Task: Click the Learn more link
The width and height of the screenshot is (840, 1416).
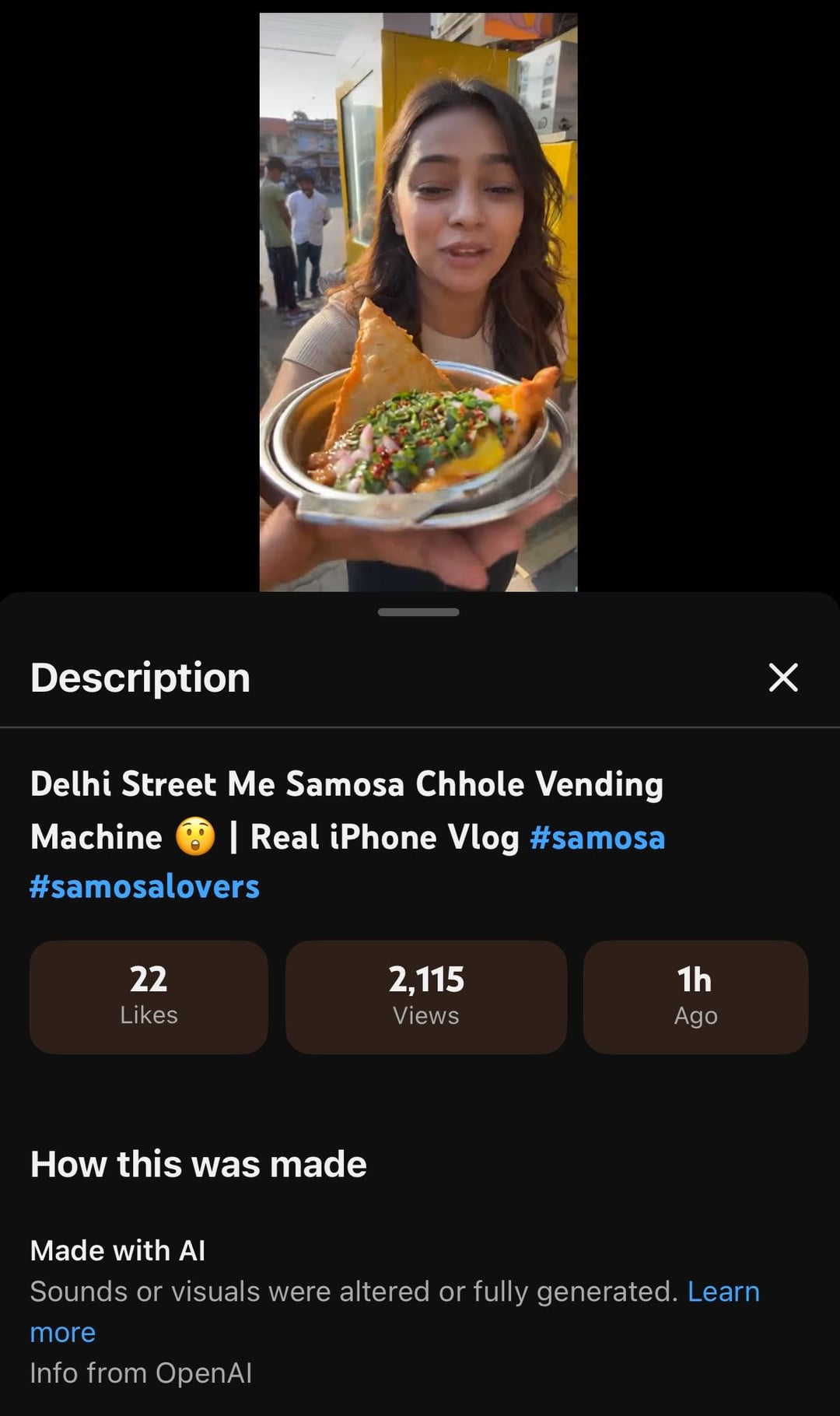Action: tap(723, 1292)
